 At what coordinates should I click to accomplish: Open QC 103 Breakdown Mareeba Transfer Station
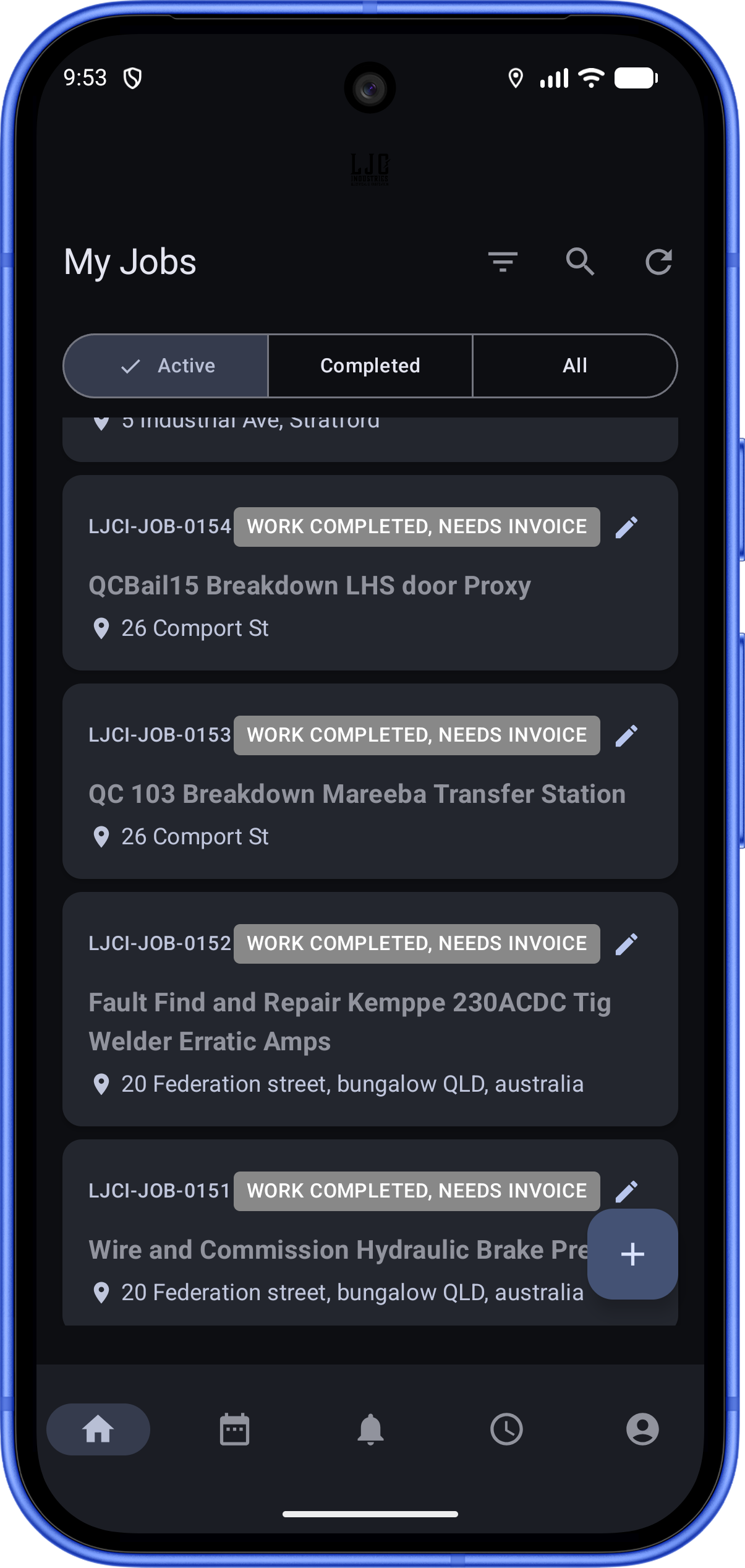tap(357, 794)
